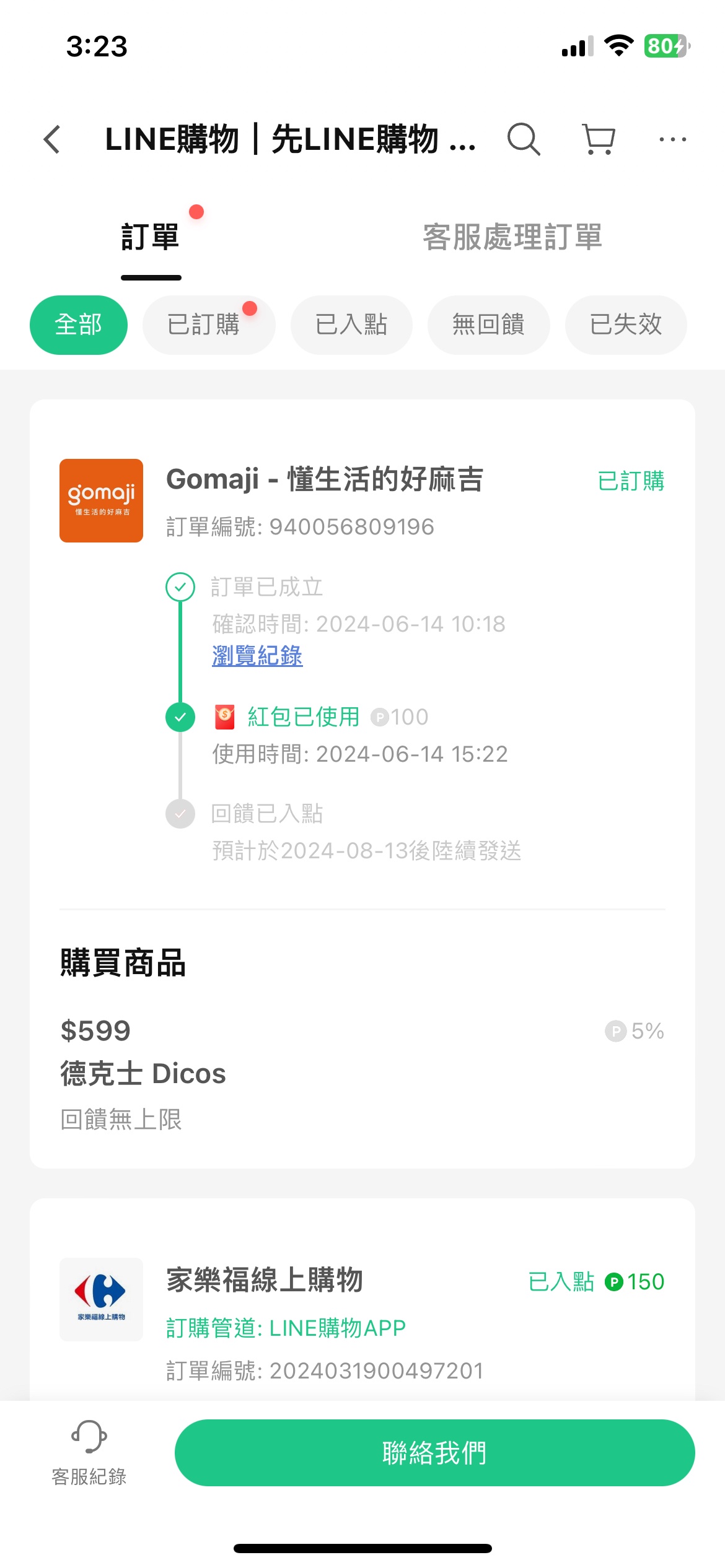Filter orders by 已入點
Screen dimensions: 725x1568
click(351, 325)
